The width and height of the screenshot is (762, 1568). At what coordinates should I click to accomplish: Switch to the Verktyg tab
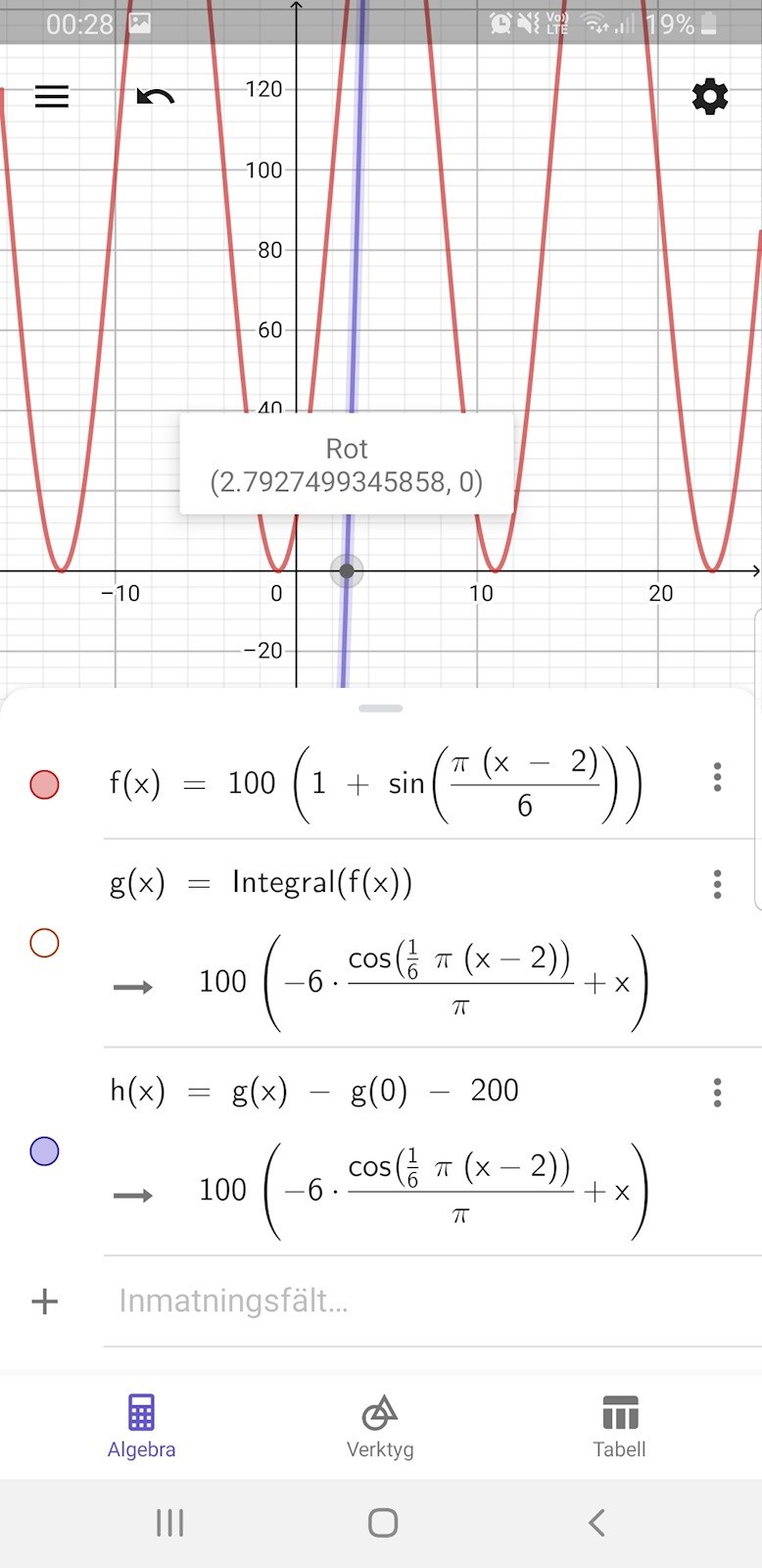(380, 1426)
